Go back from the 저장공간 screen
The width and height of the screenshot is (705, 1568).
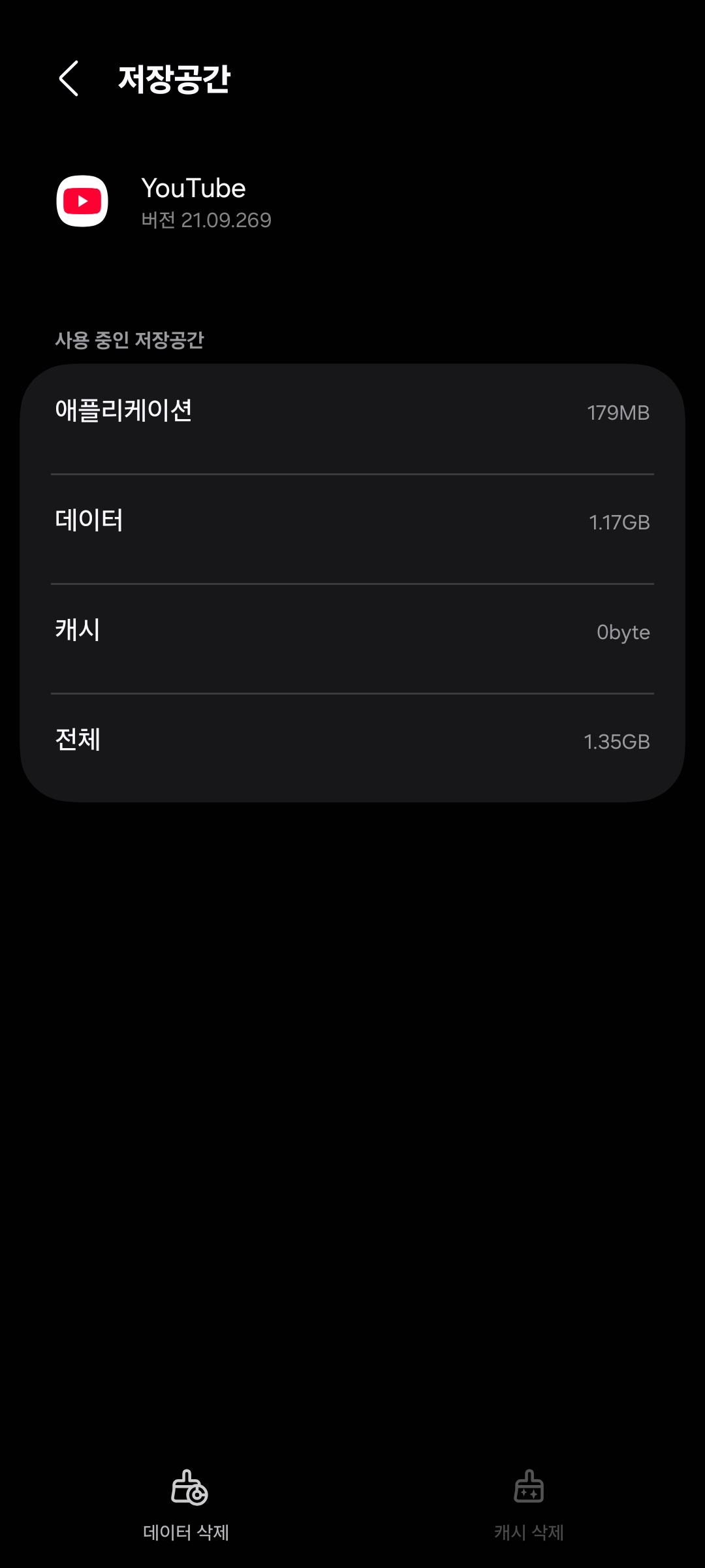(x=69, y=79)
